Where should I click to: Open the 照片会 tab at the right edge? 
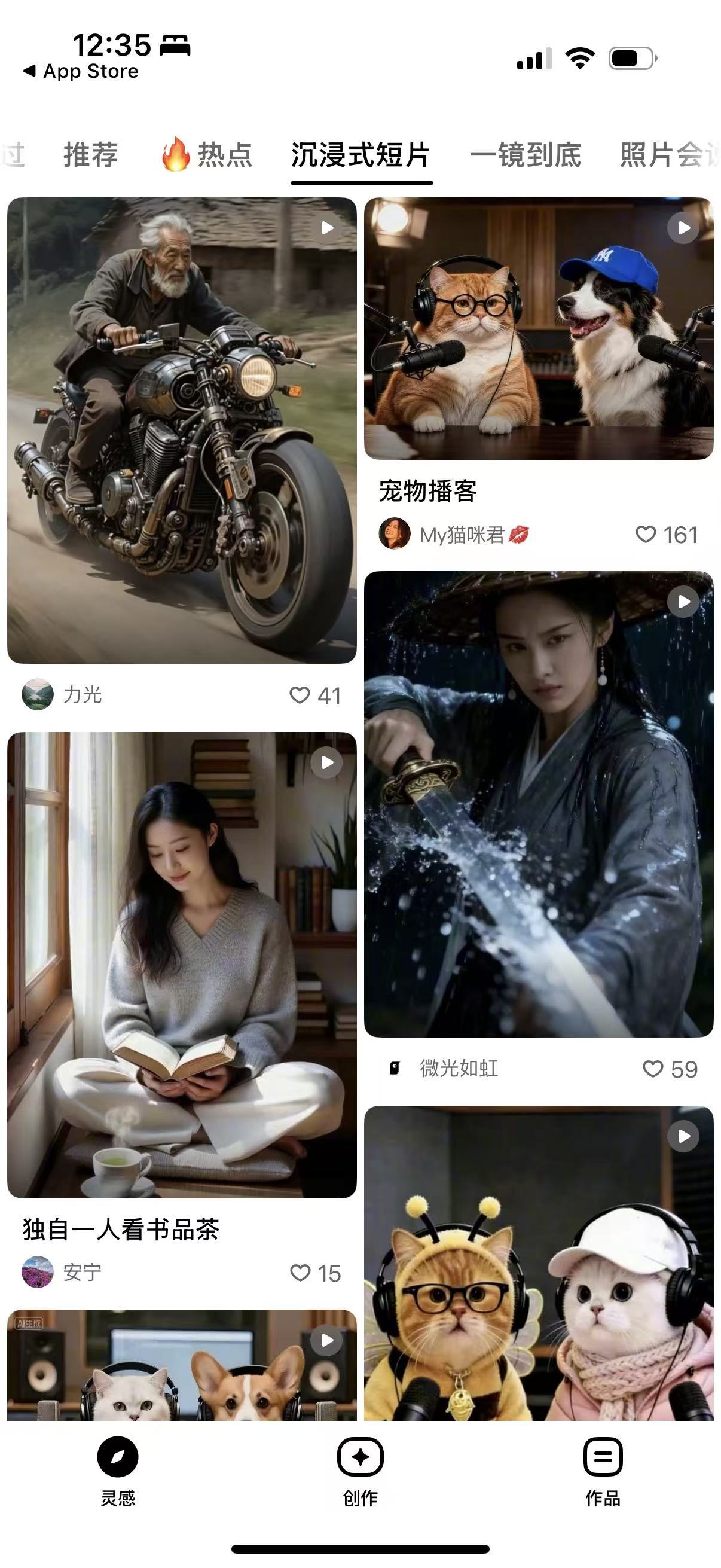coord(668,155)
